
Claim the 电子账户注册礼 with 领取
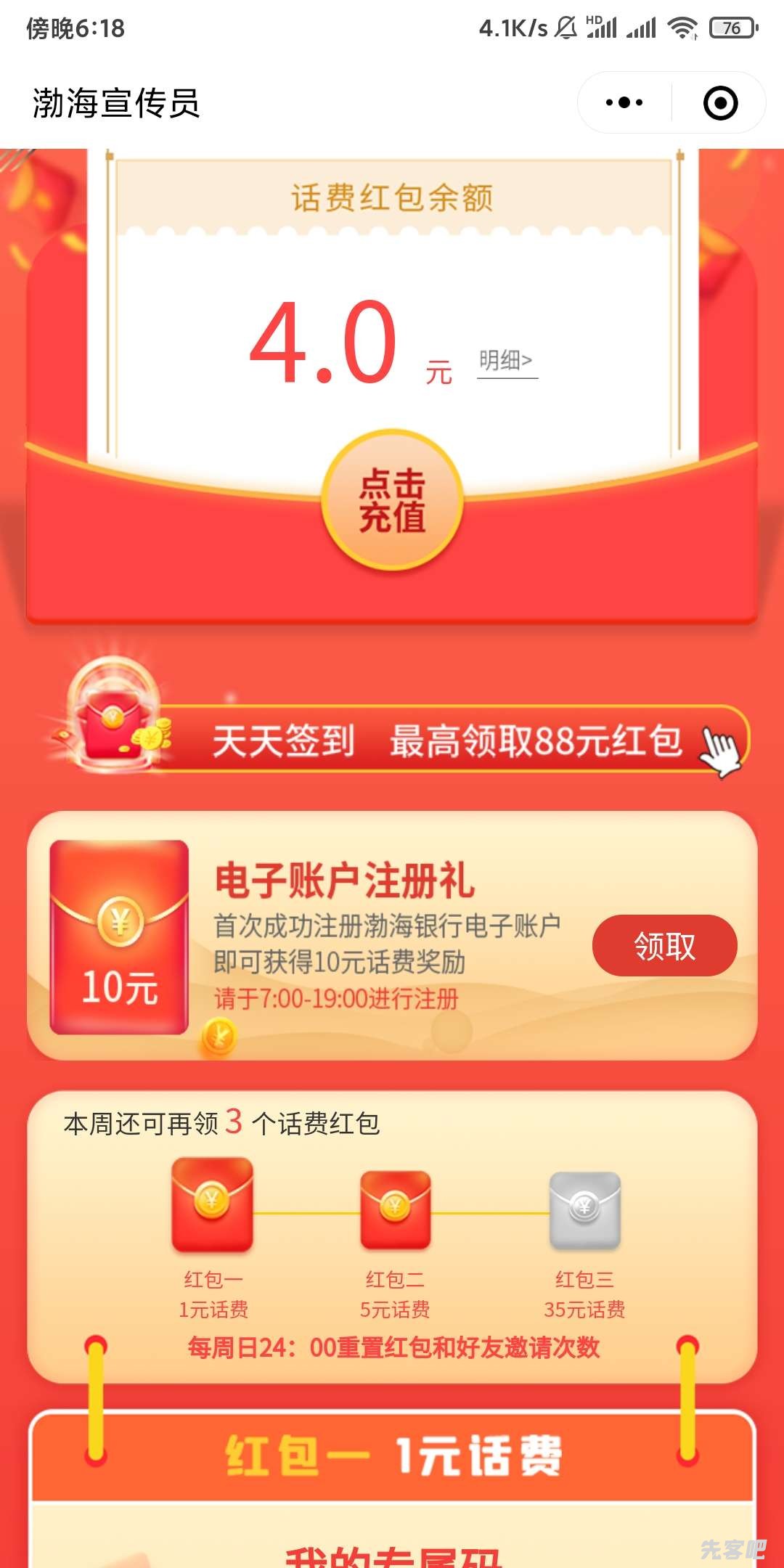[x=664, y=946]
